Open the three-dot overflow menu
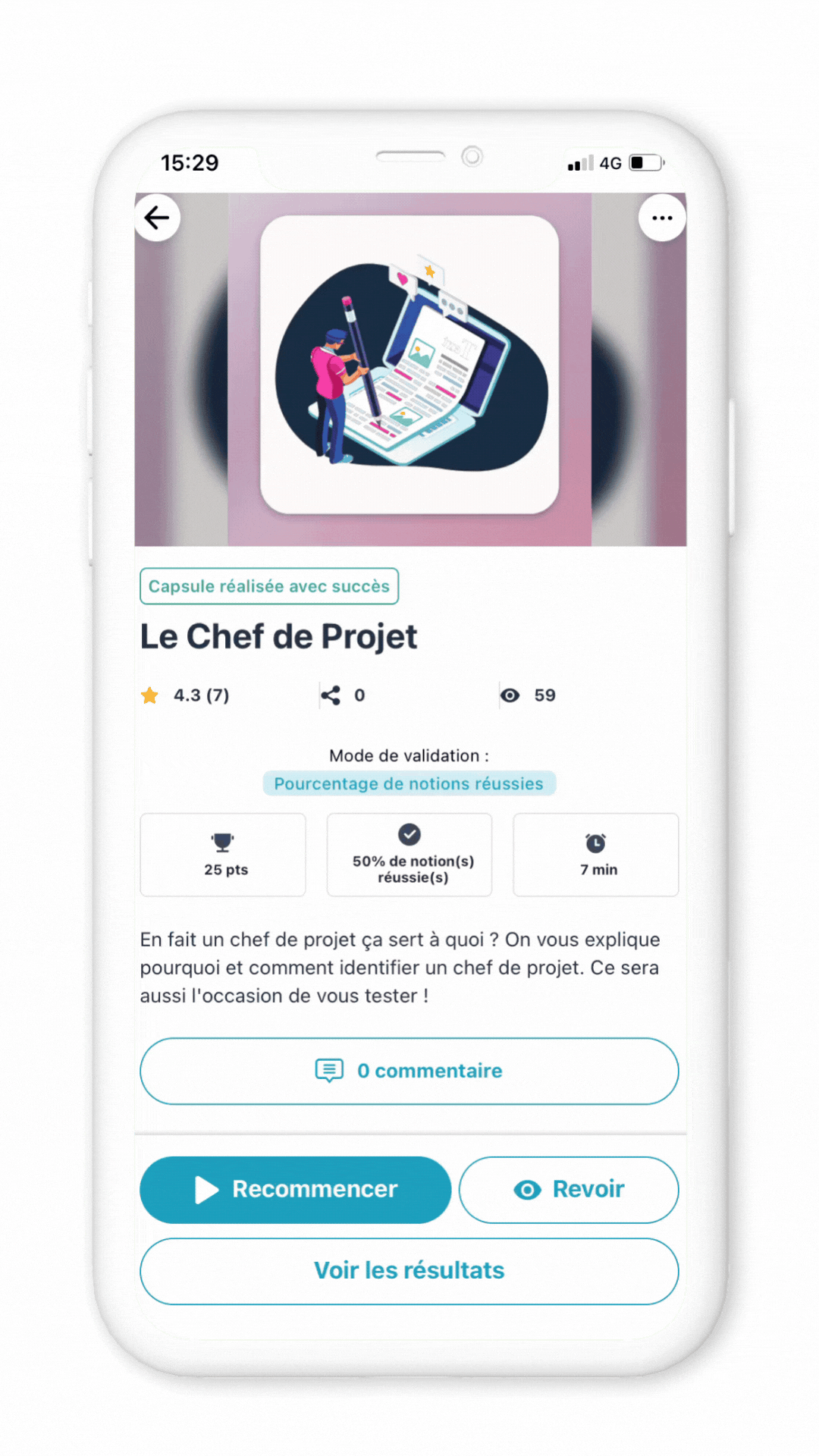The image size is (819, 1456). 662,218
